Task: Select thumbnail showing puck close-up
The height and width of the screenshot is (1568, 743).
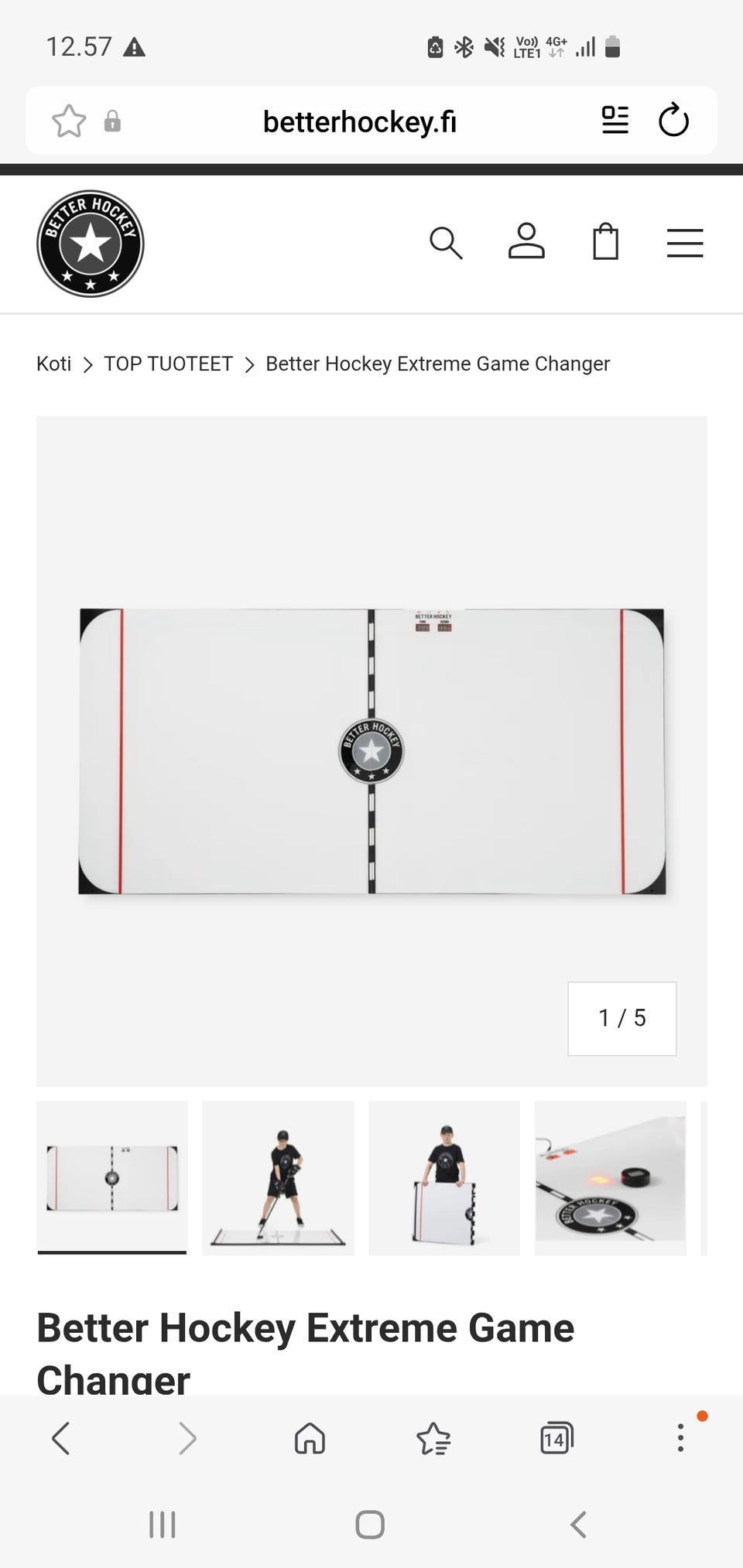Action: 610,1178
